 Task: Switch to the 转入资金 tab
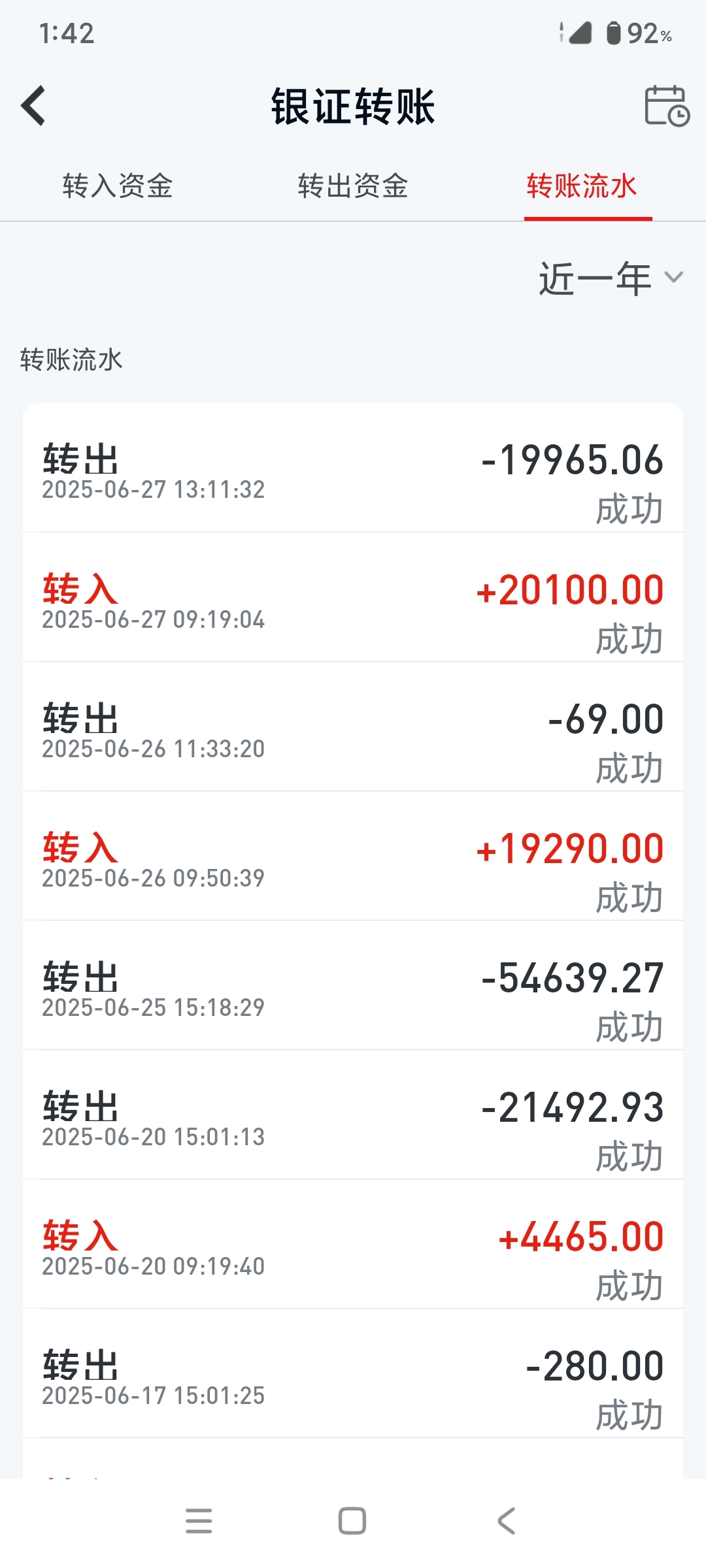pyautogui.click(x=118, y=186)
